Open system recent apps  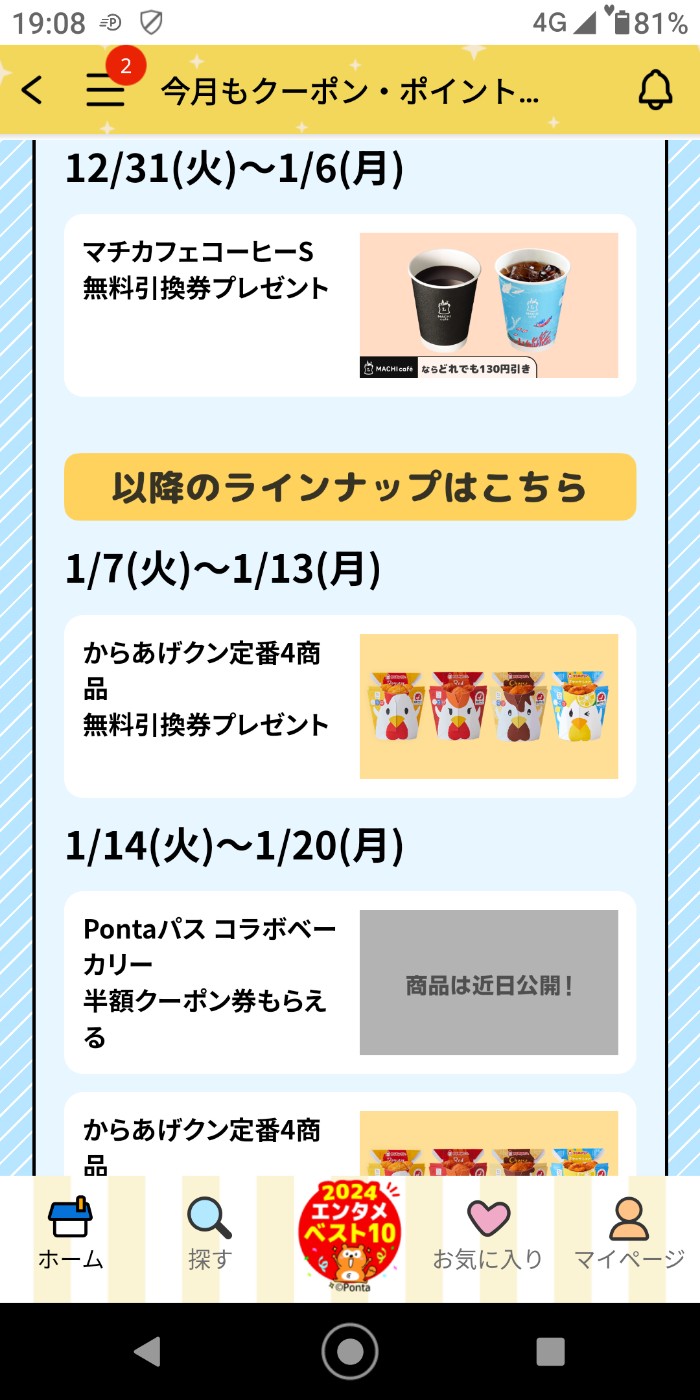pos(550,1352)
